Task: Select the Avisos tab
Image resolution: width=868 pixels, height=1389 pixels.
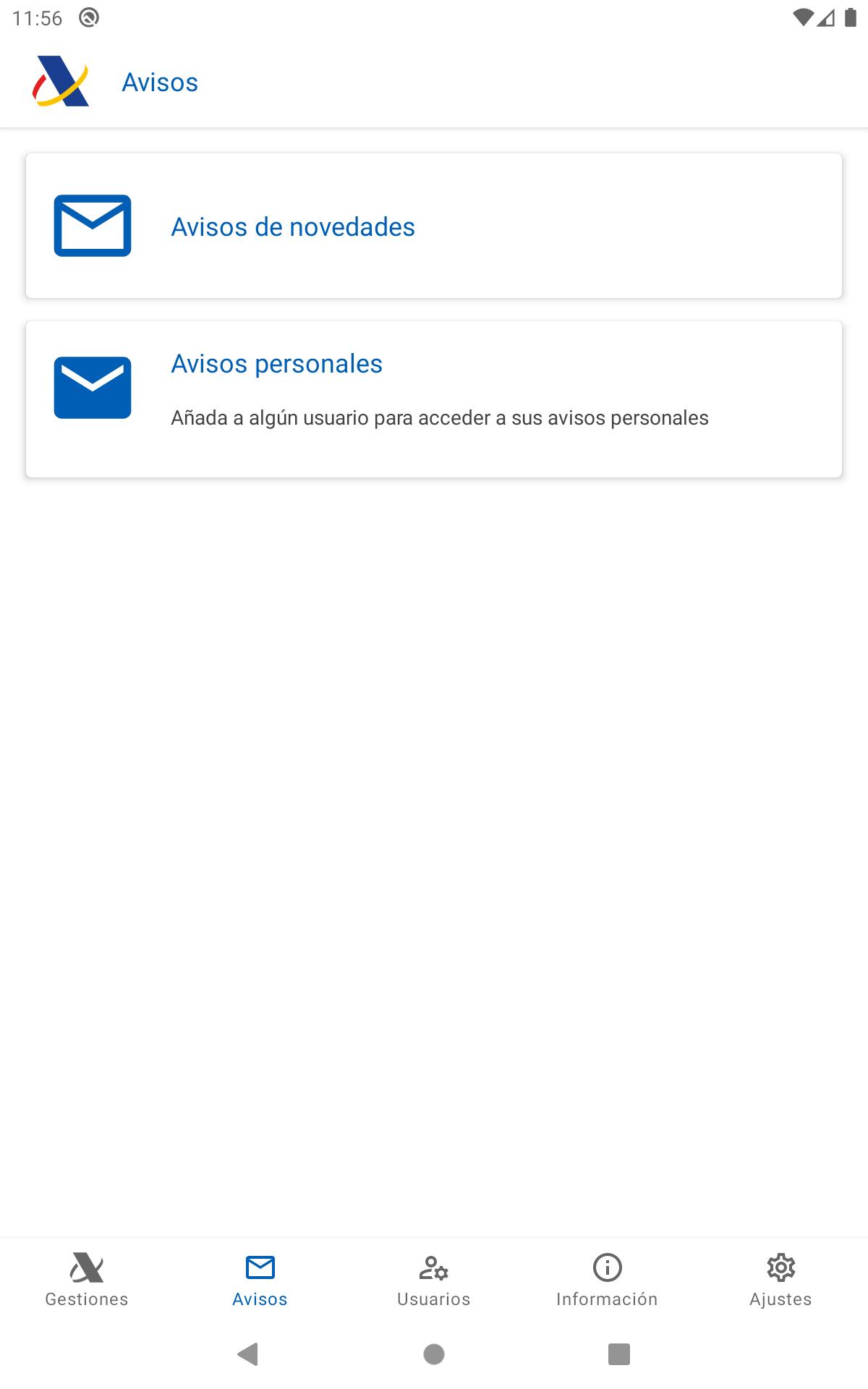Action: click(x=260, y=1280)
